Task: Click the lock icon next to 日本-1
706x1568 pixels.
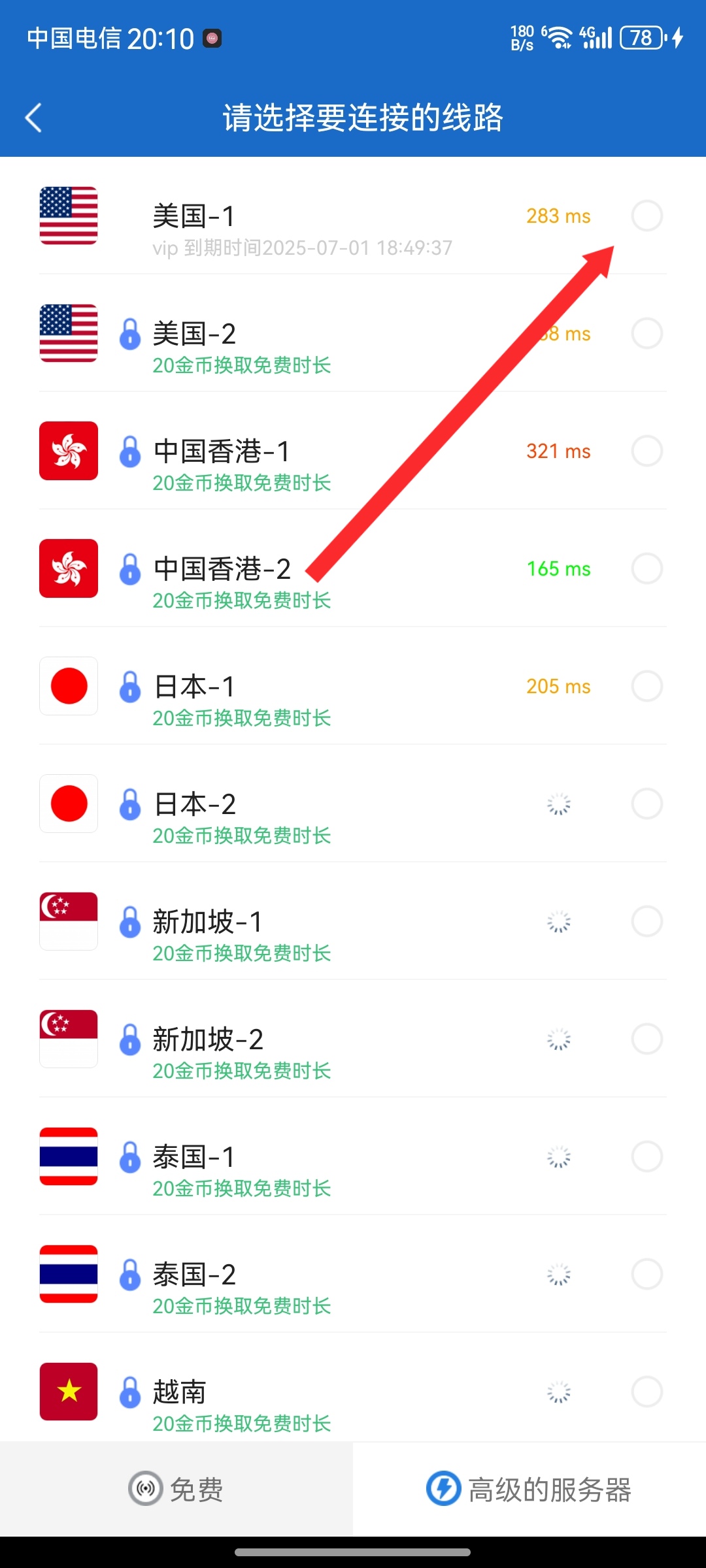Action: tap(129, 687)
